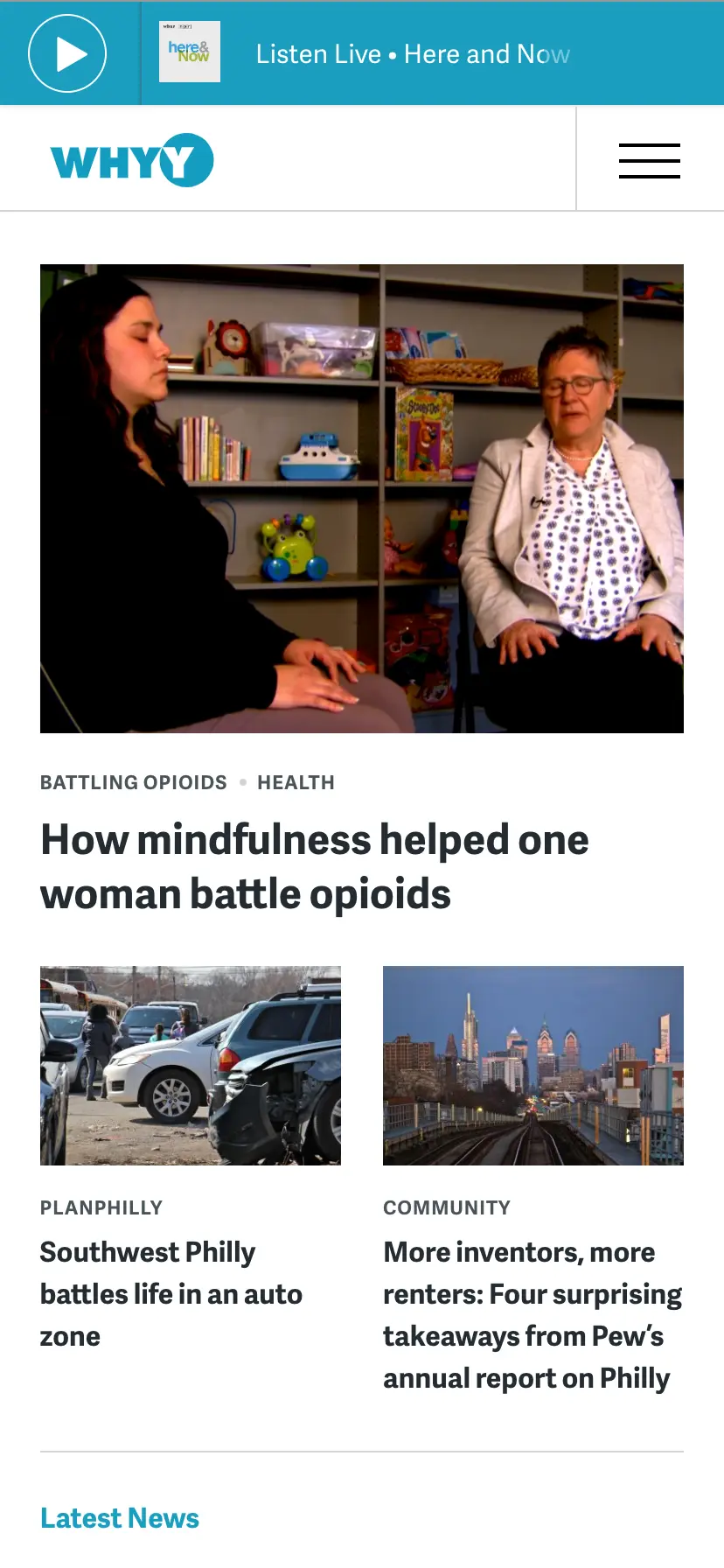Play the live radio stream
Viewport: 724px width, 1568px height.
click(66, 52)
